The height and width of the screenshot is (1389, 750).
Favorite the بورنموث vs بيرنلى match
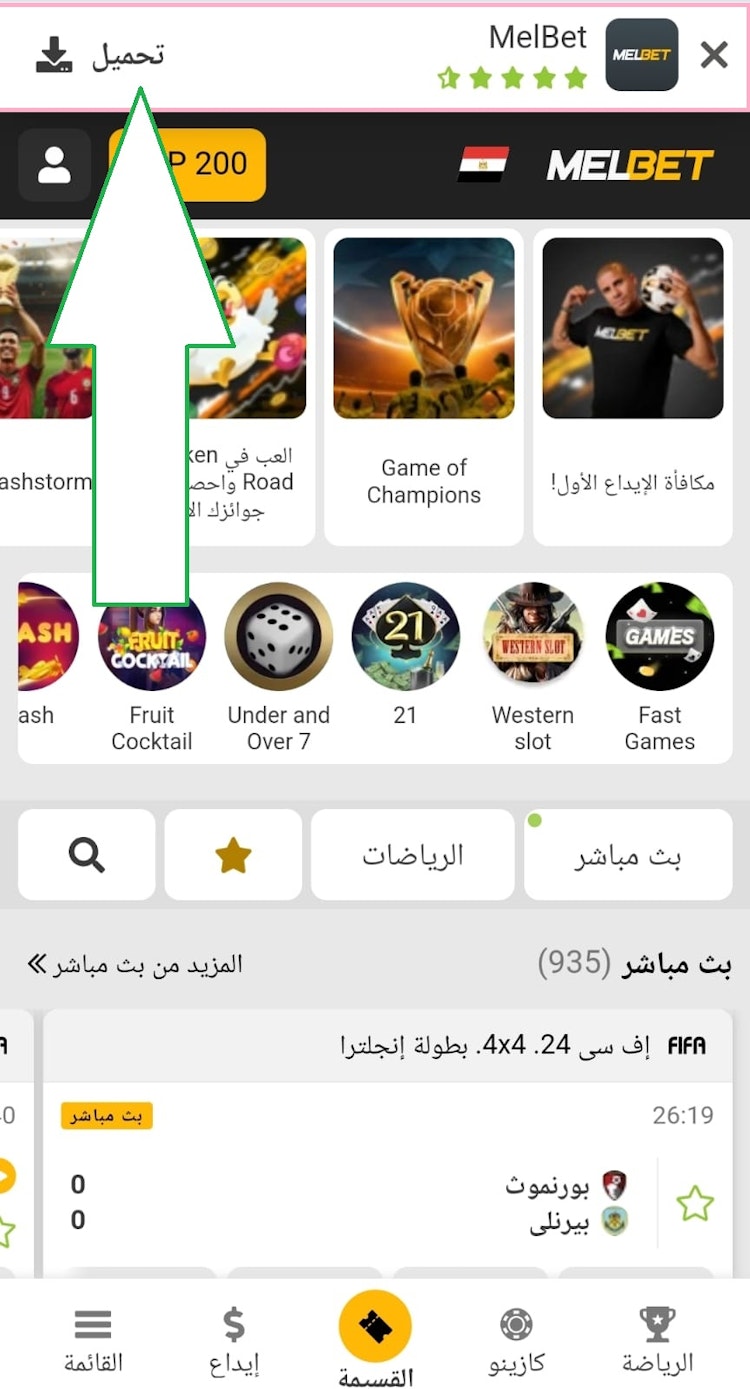point(694,1203)
